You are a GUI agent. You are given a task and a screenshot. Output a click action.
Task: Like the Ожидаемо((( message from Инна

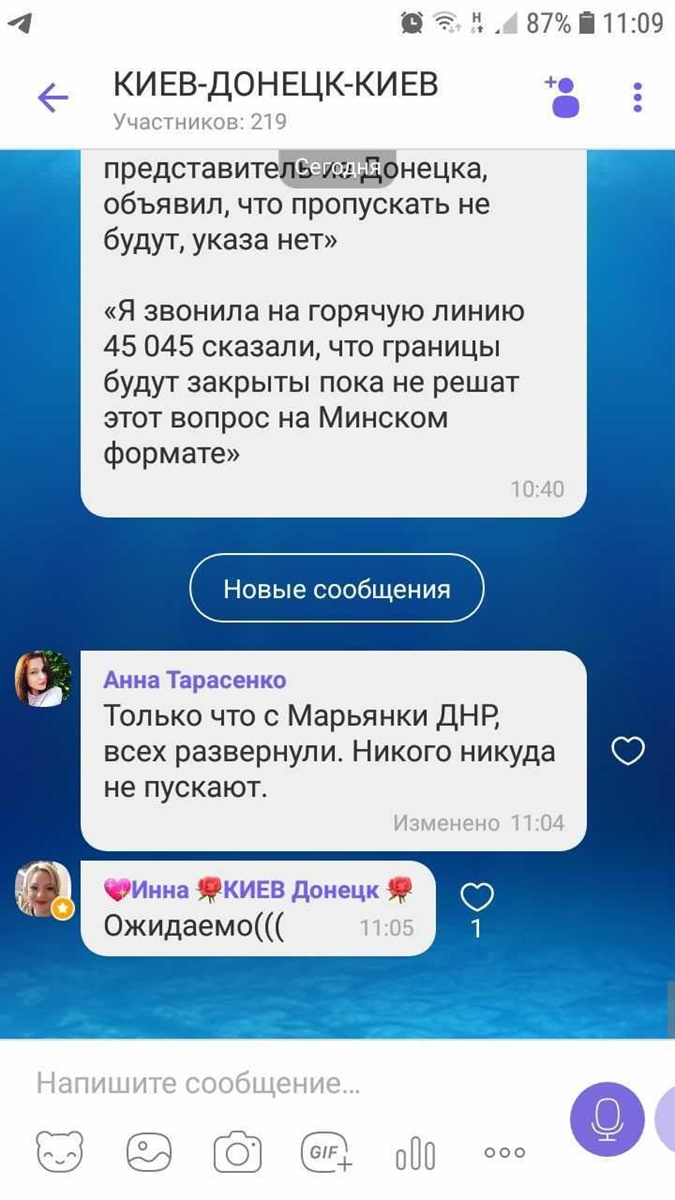coord(477,897)
